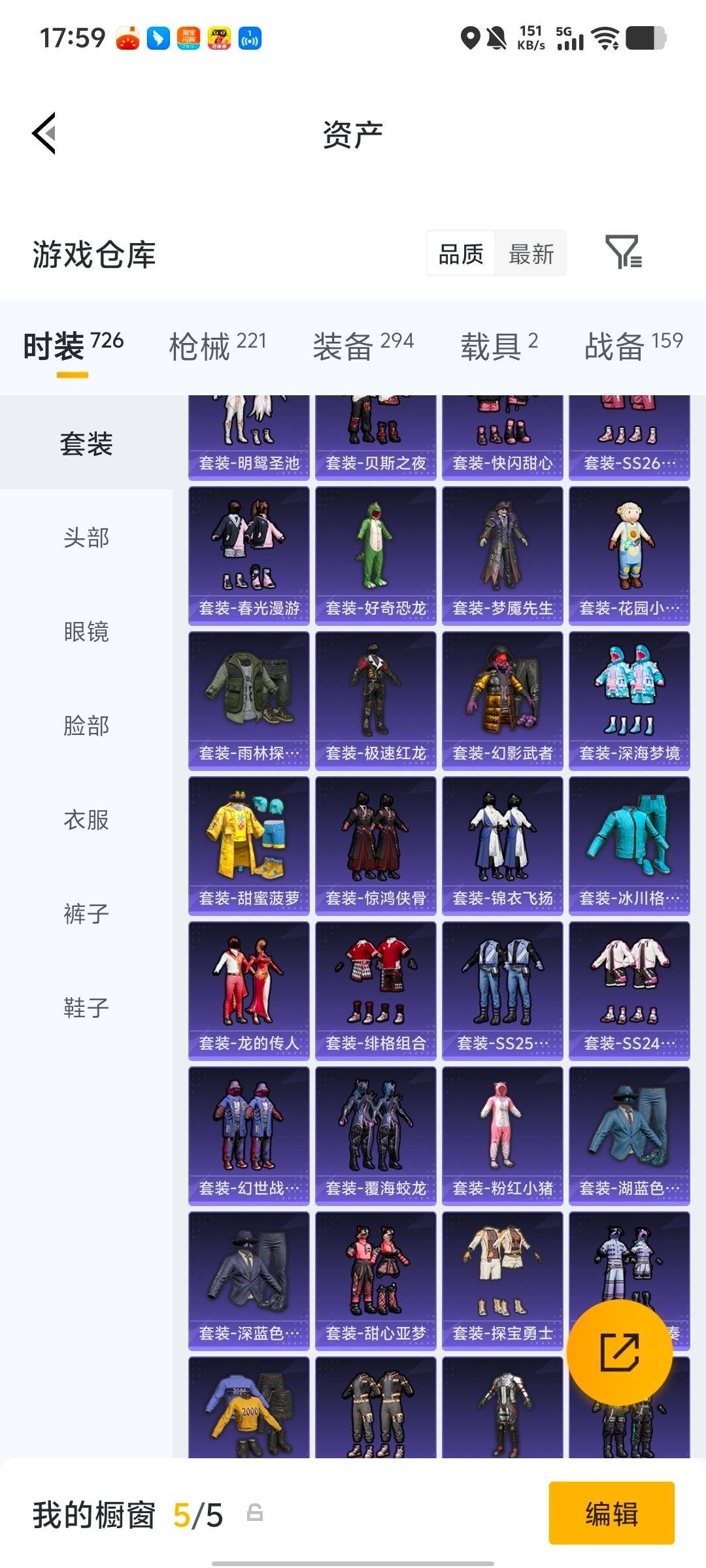
Task: Tap the back arrow to leave 资产 page
Action: 44,134
